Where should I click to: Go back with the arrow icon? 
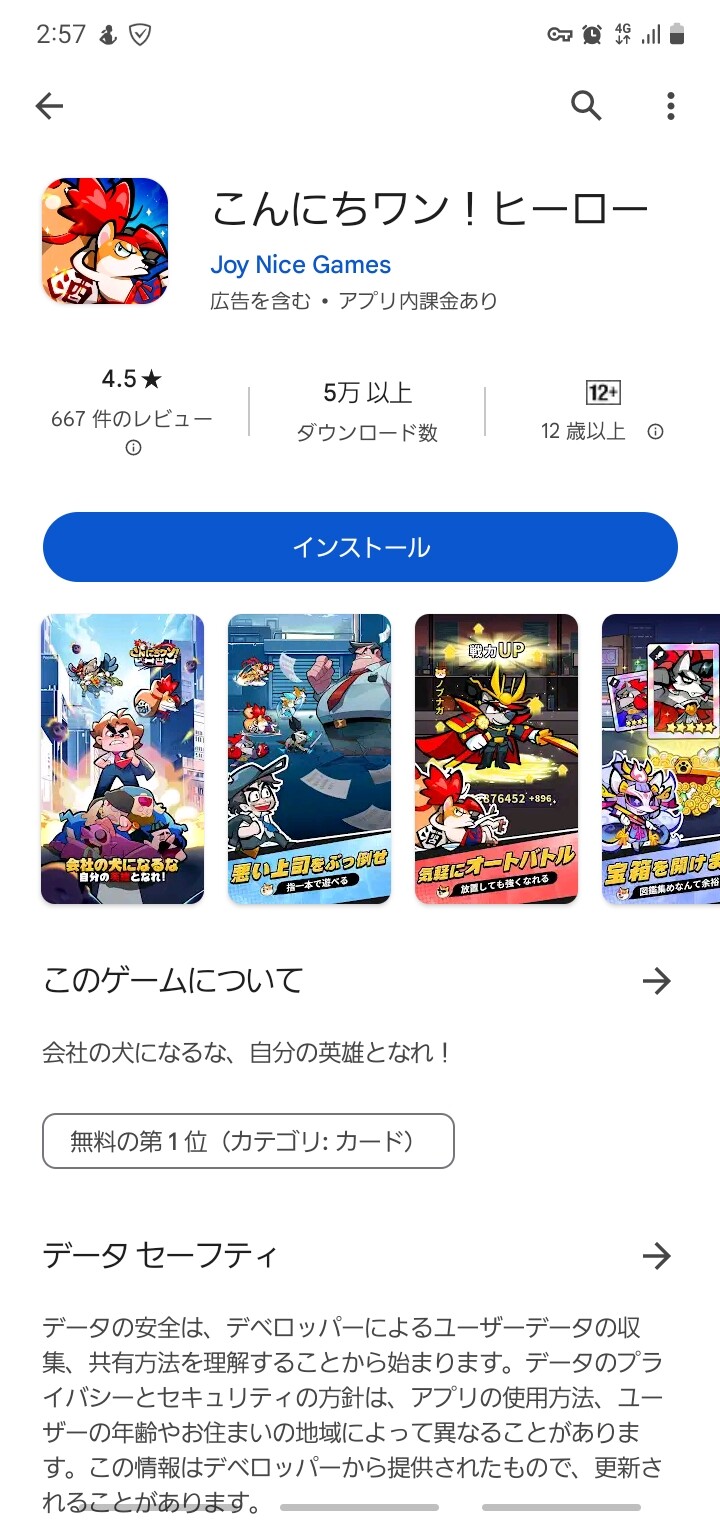tap(49, 106)
